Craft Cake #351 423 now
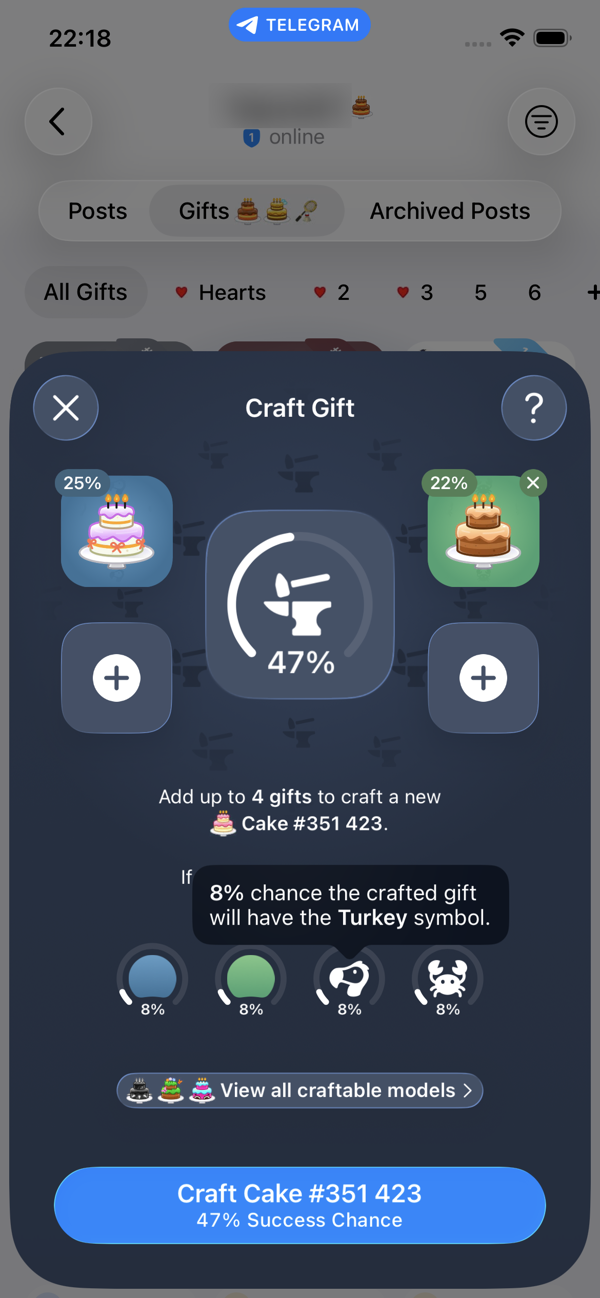The width and height of the screenshot is (600, 1298). (x=300, y=1205)
